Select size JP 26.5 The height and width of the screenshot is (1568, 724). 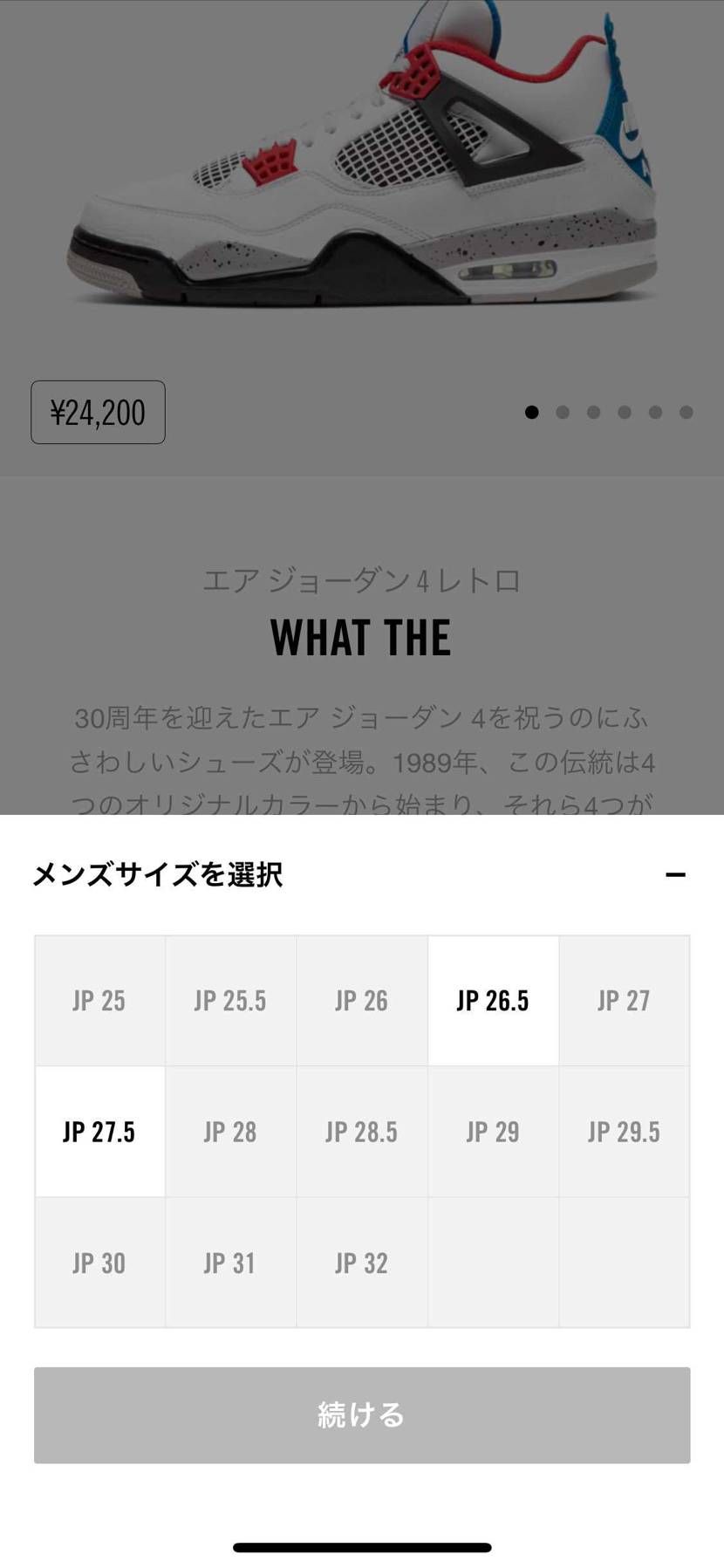coord(493,1000)
